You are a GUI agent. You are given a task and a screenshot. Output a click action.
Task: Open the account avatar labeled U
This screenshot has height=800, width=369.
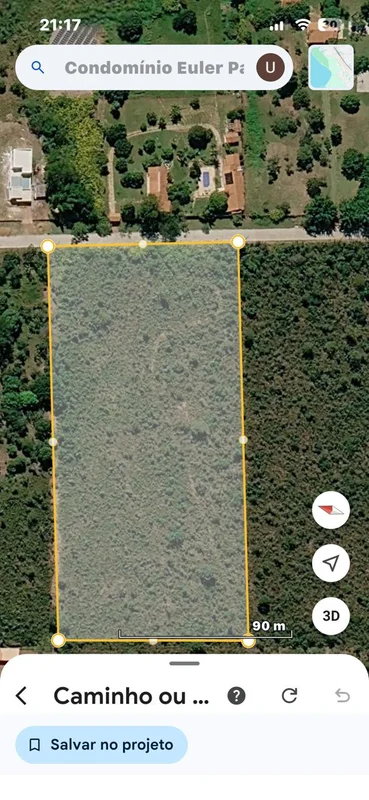(270, 68)
